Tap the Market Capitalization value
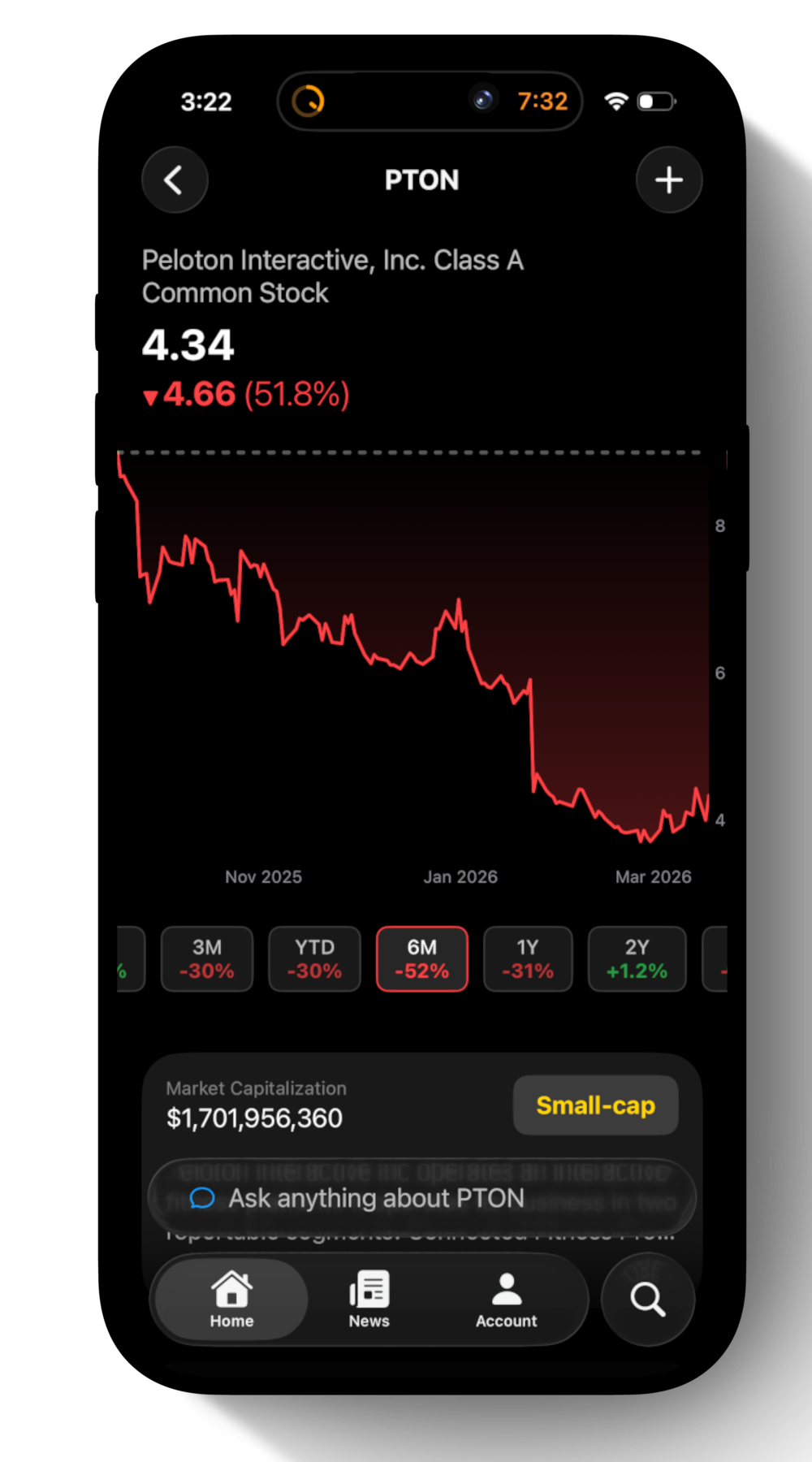812x1462 pixels. tap(254, 1118)
